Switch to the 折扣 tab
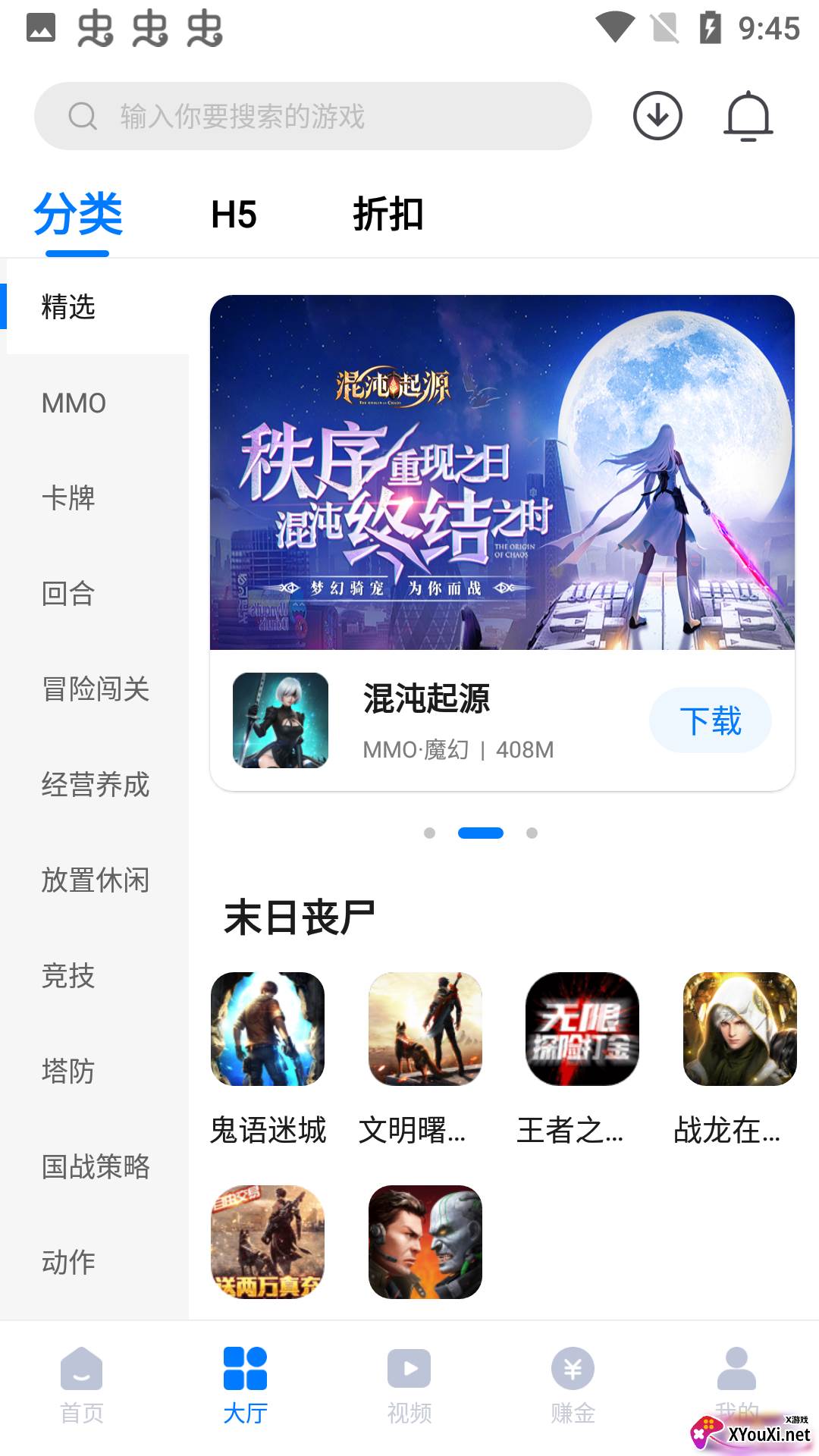This screenshot has height=1456, width=819. (388, 215)
